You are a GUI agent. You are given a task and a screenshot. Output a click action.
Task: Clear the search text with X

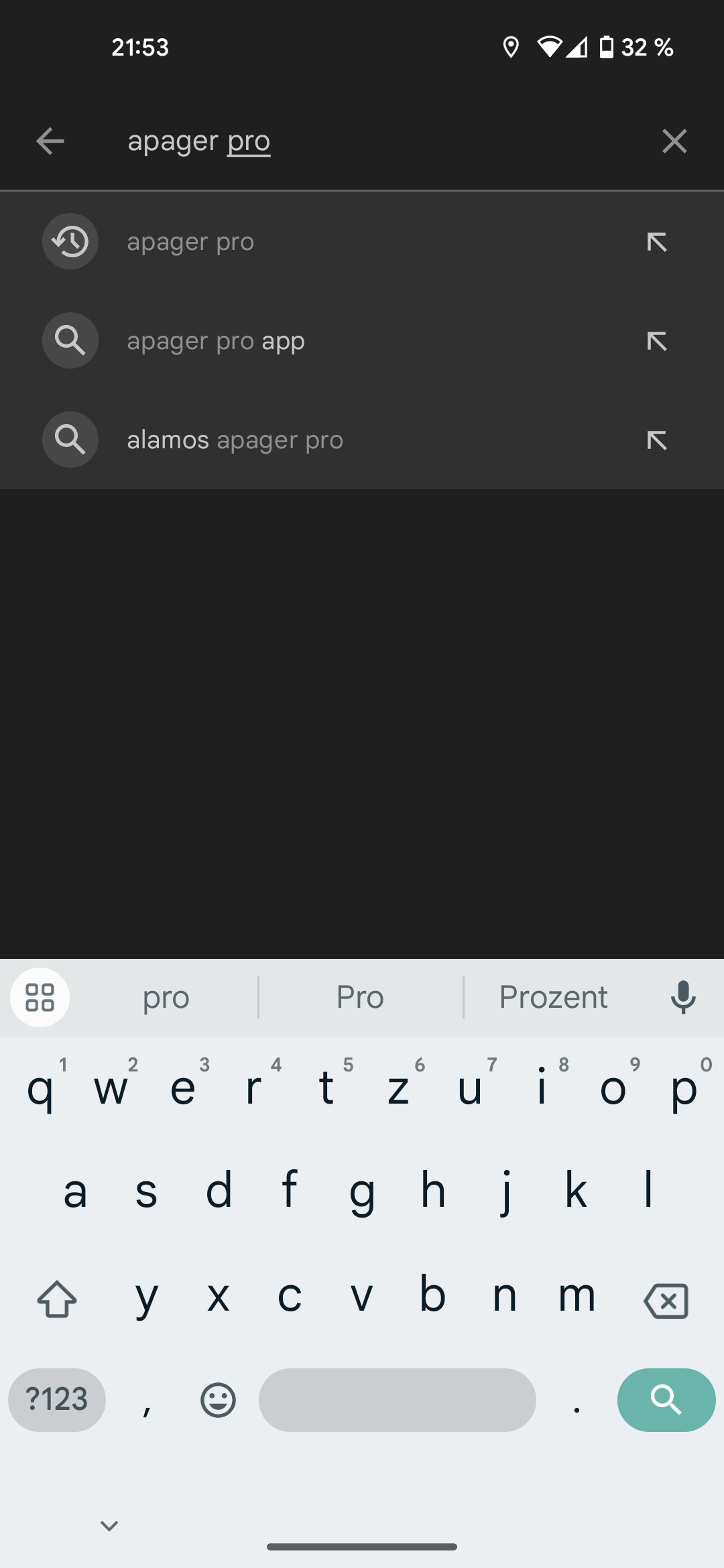(674, 141)
